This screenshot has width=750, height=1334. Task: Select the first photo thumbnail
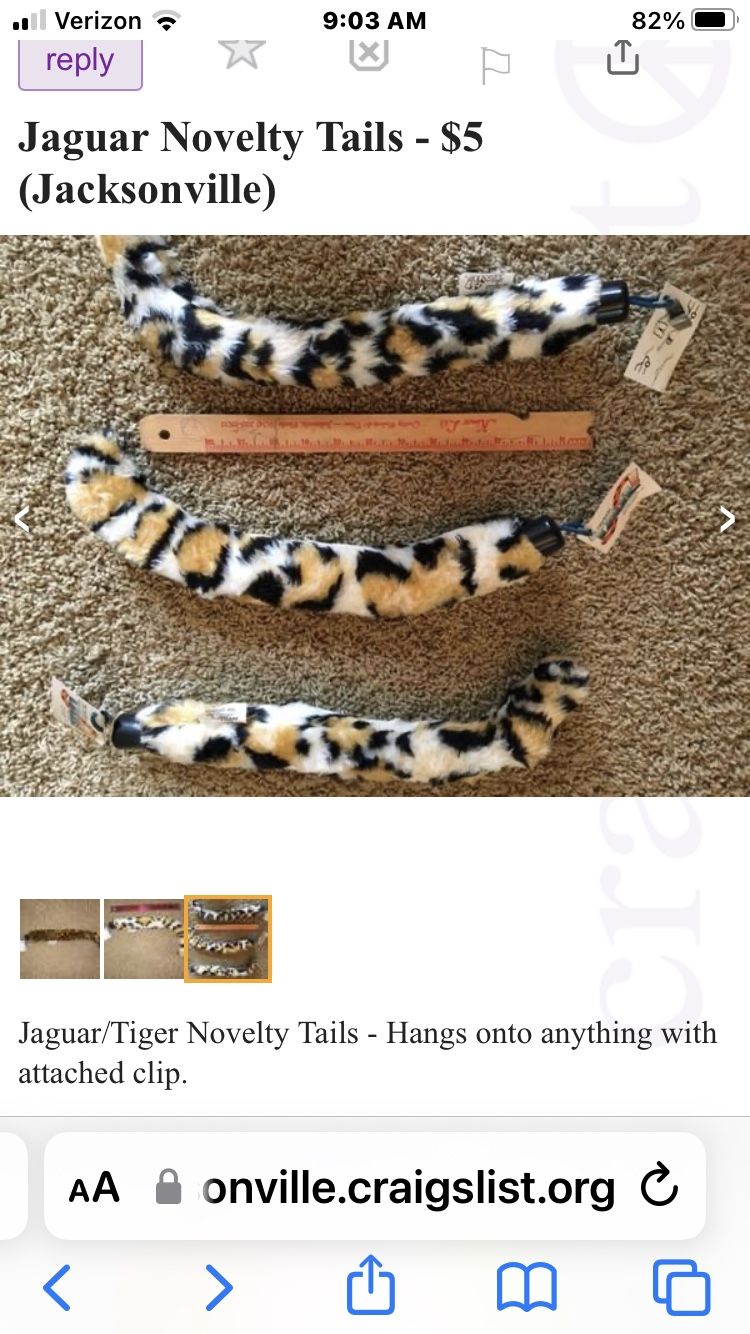click(60, 938)
